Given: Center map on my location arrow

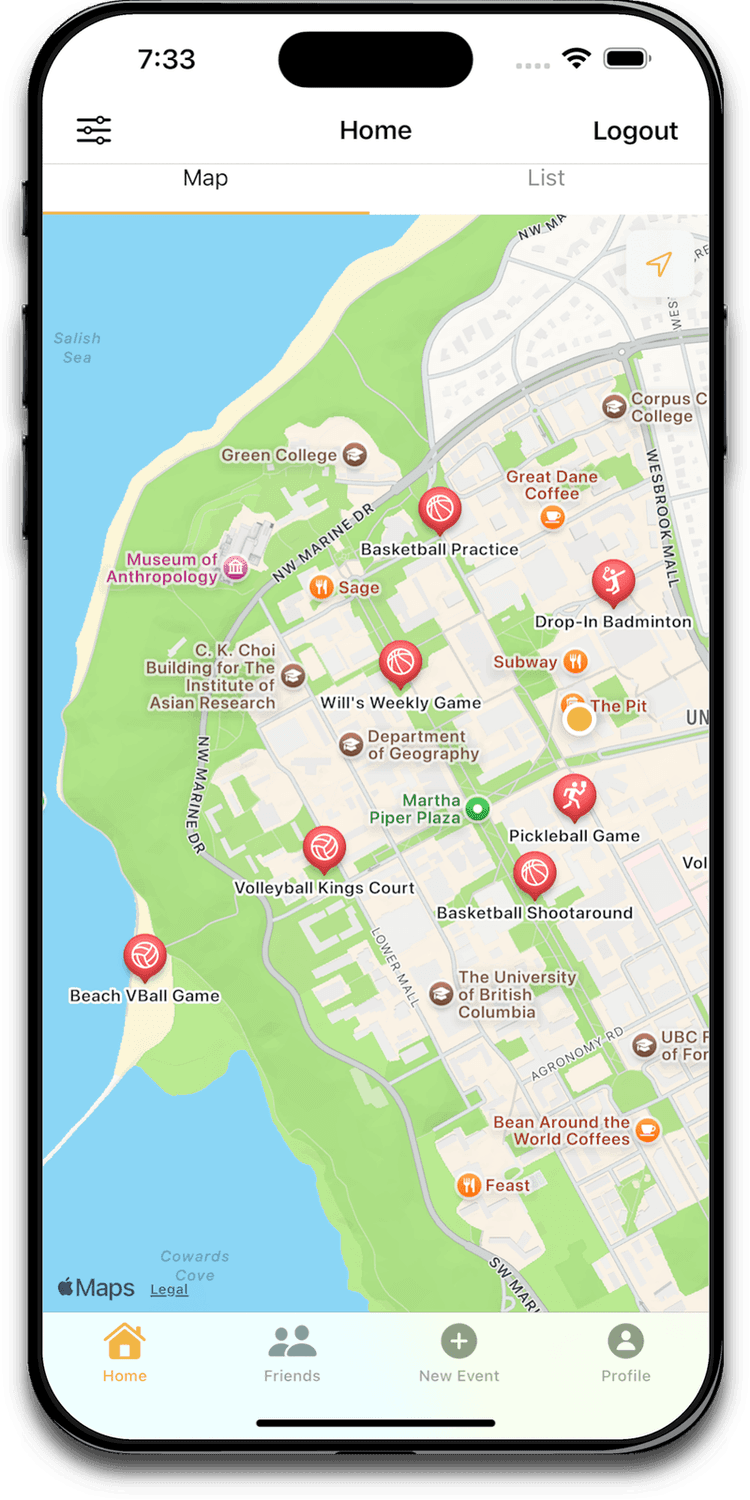Looking at the screenshot, I should (x=658, y=264).
